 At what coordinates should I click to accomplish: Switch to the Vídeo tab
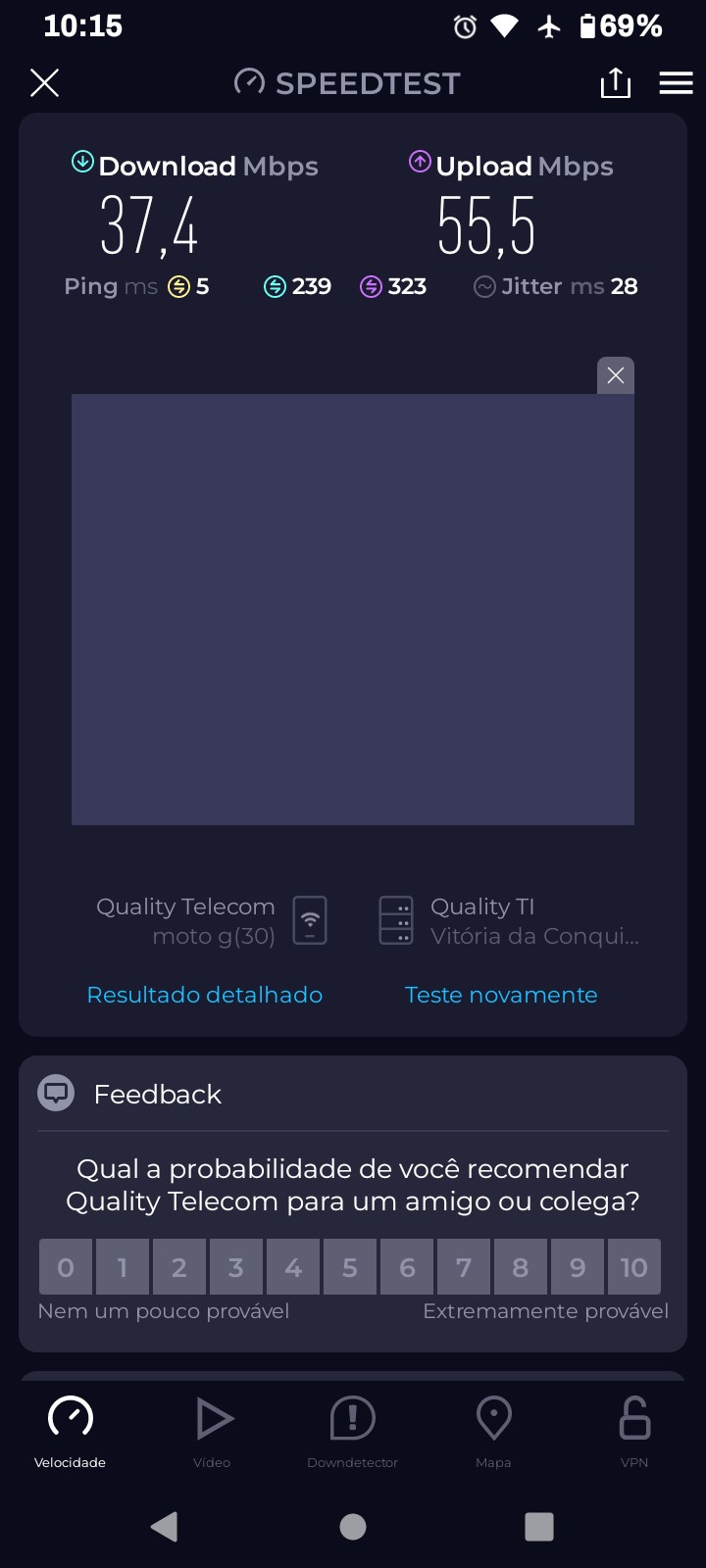point(212,1431)
